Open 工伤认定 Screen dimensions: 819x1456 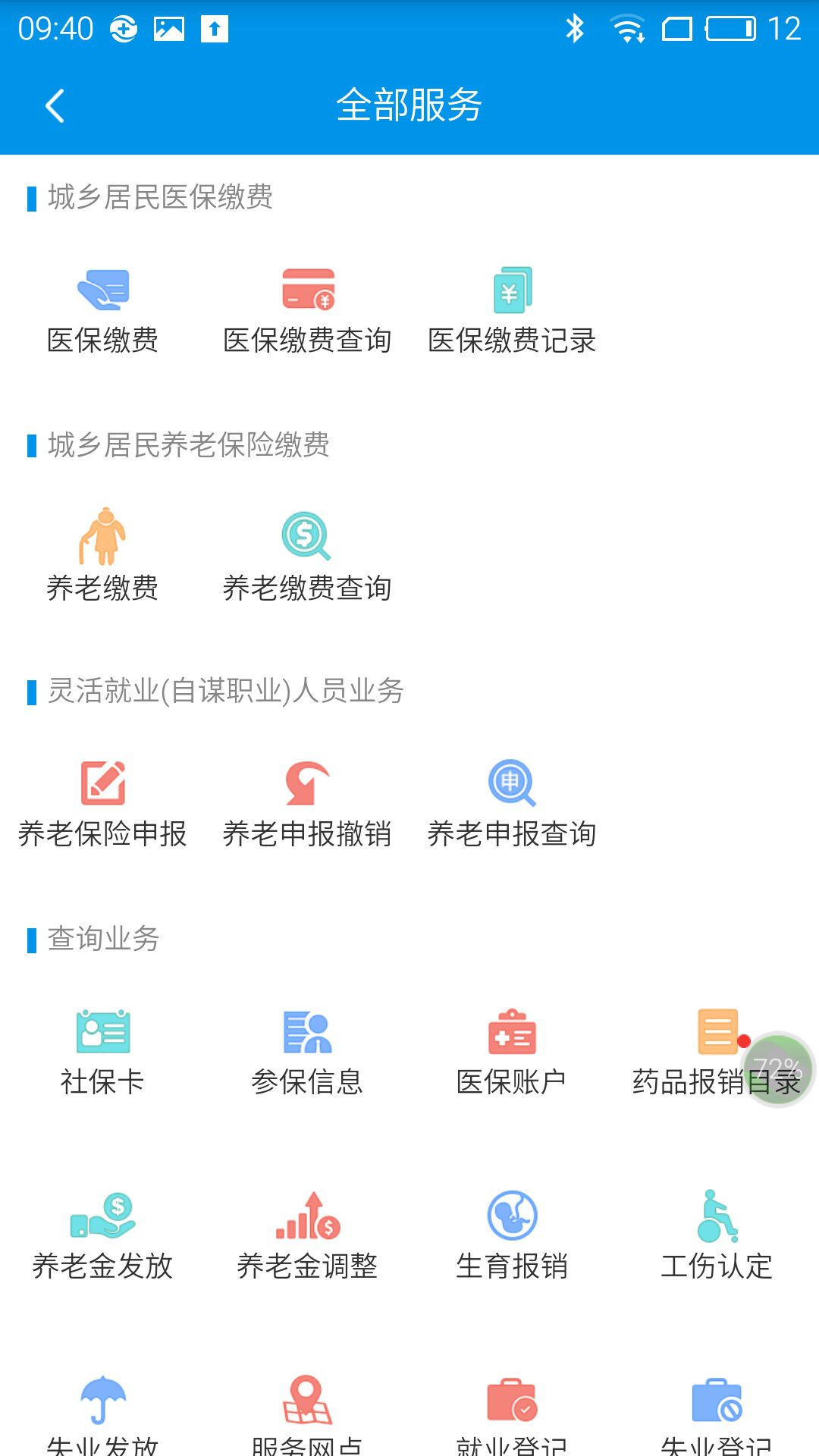(x=717, y=1236)
